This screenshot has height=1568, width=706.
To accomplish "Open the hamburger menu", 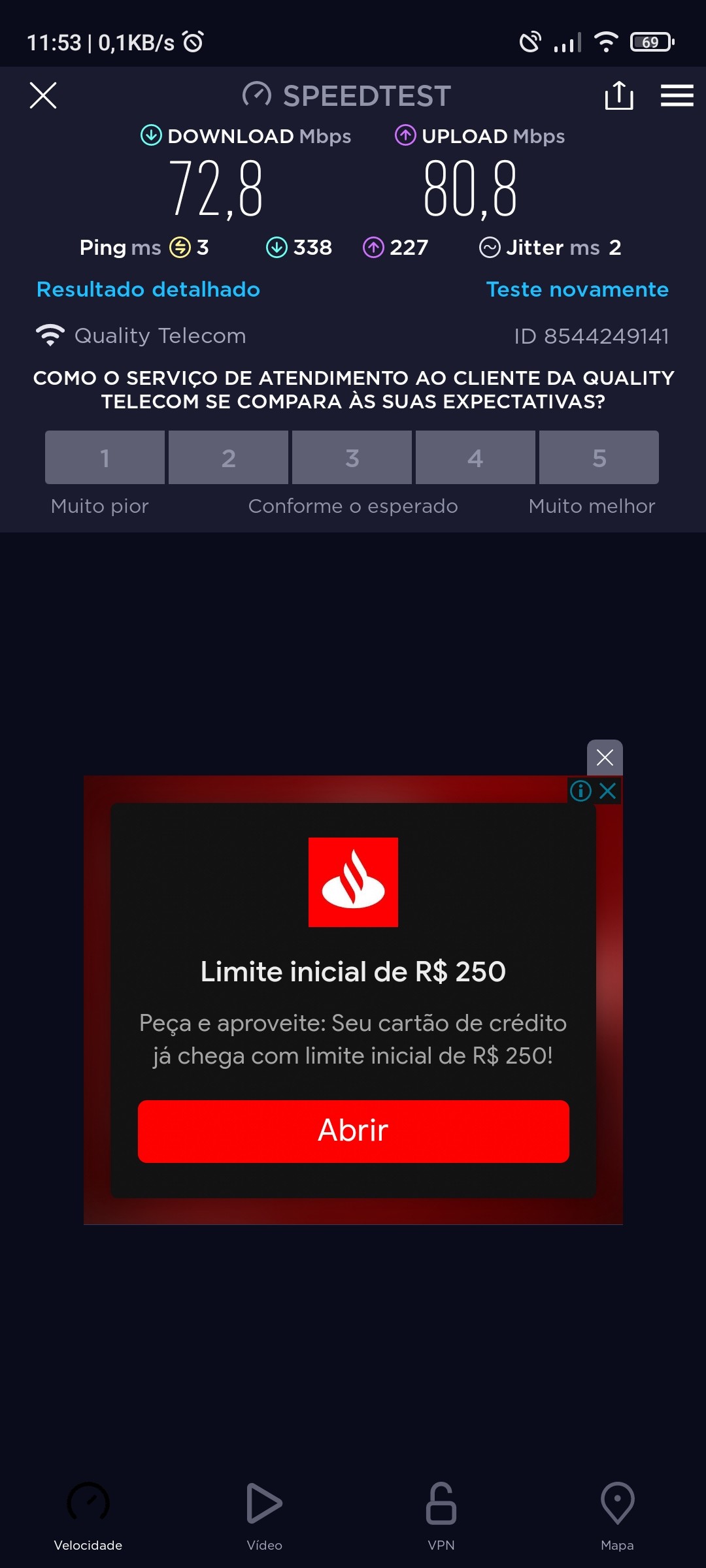I will (677, 95).
